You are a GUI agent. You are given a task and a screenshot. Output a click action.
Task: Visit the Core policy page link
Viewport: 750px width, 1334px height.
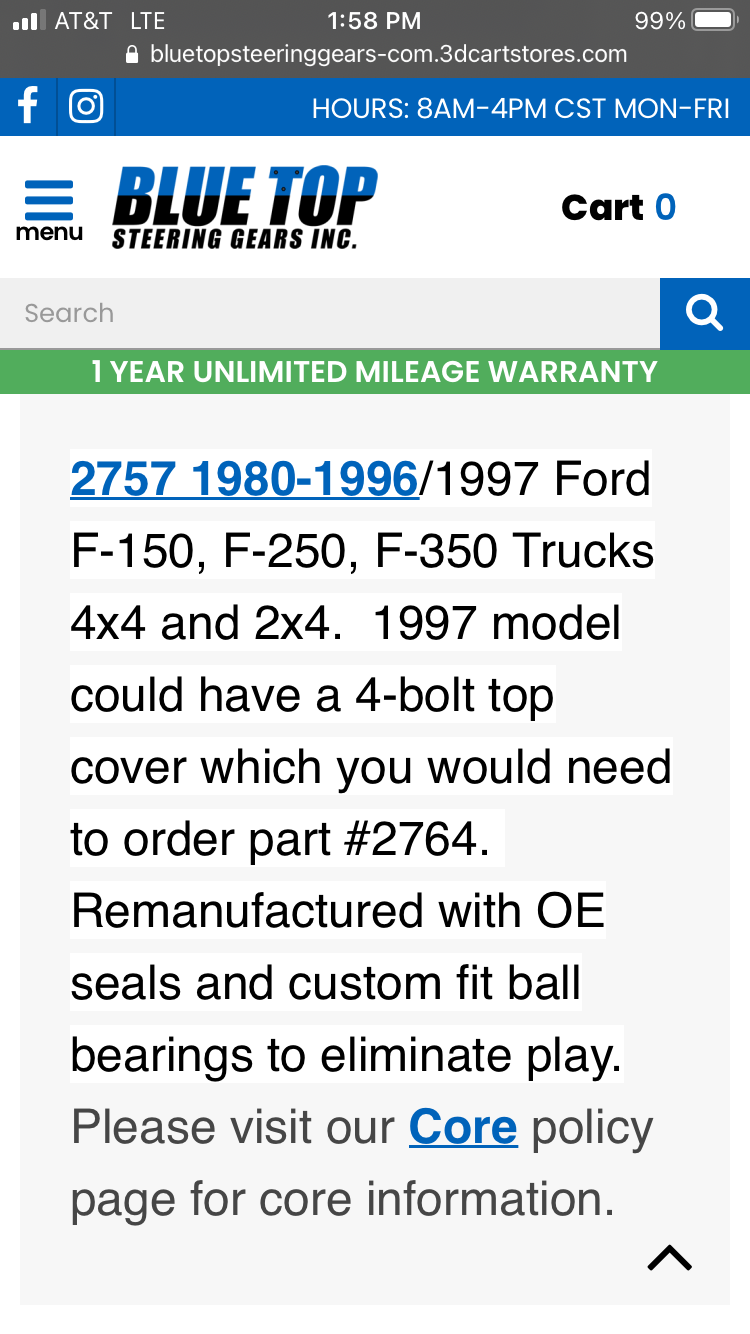(x=462, y=1126)
